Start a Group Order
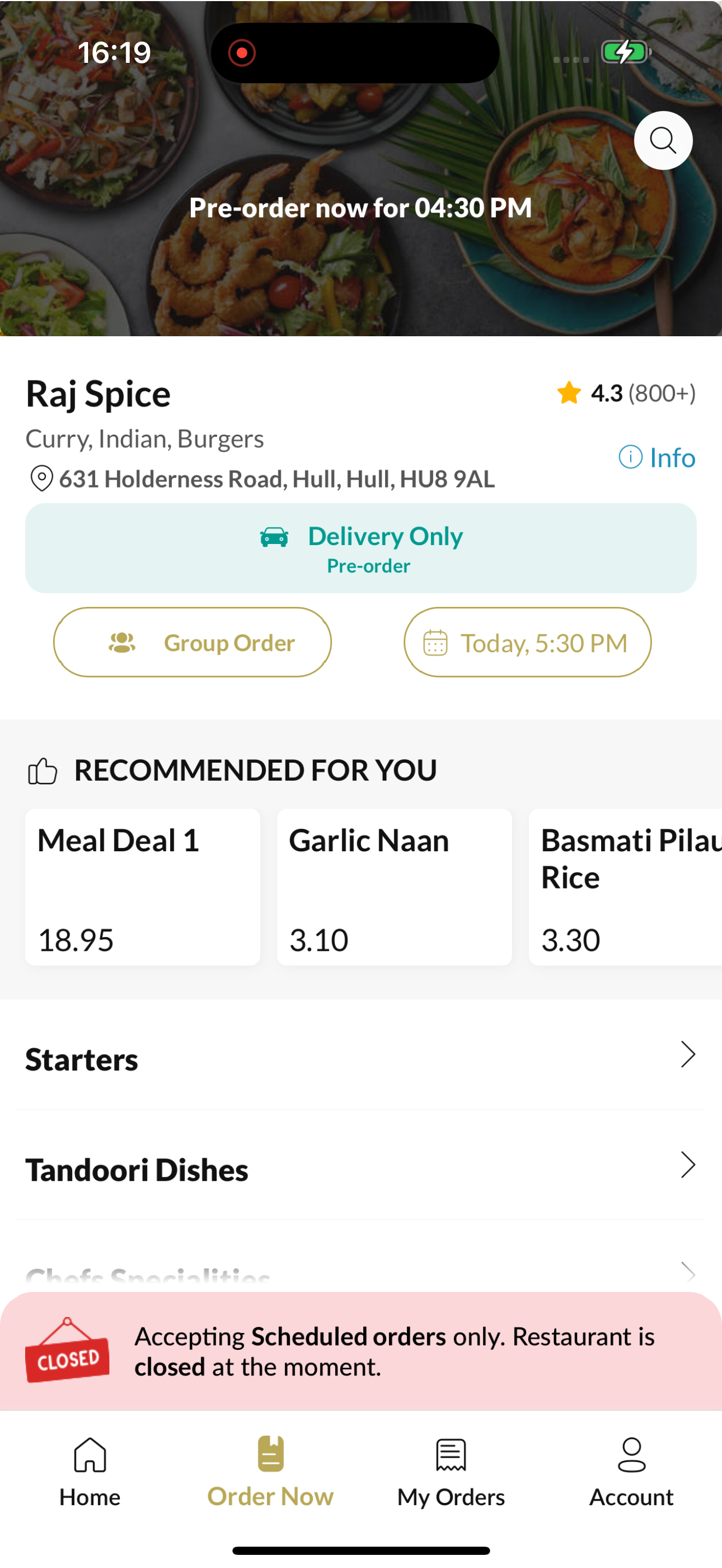This screenshot has height=1568, width=722. point(193,642)
